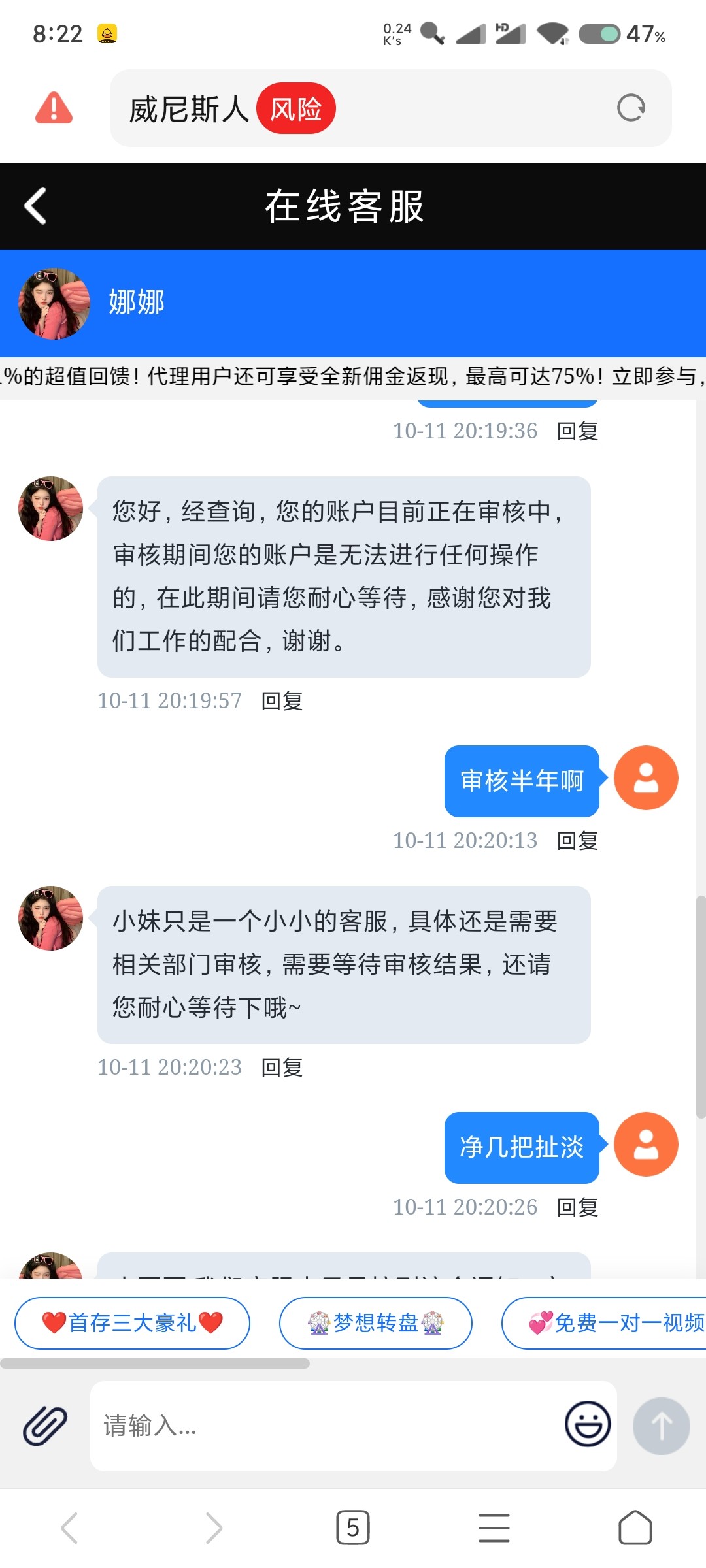
Task: Focus the 请输入 message field
Action: [x=327, y=1426]
